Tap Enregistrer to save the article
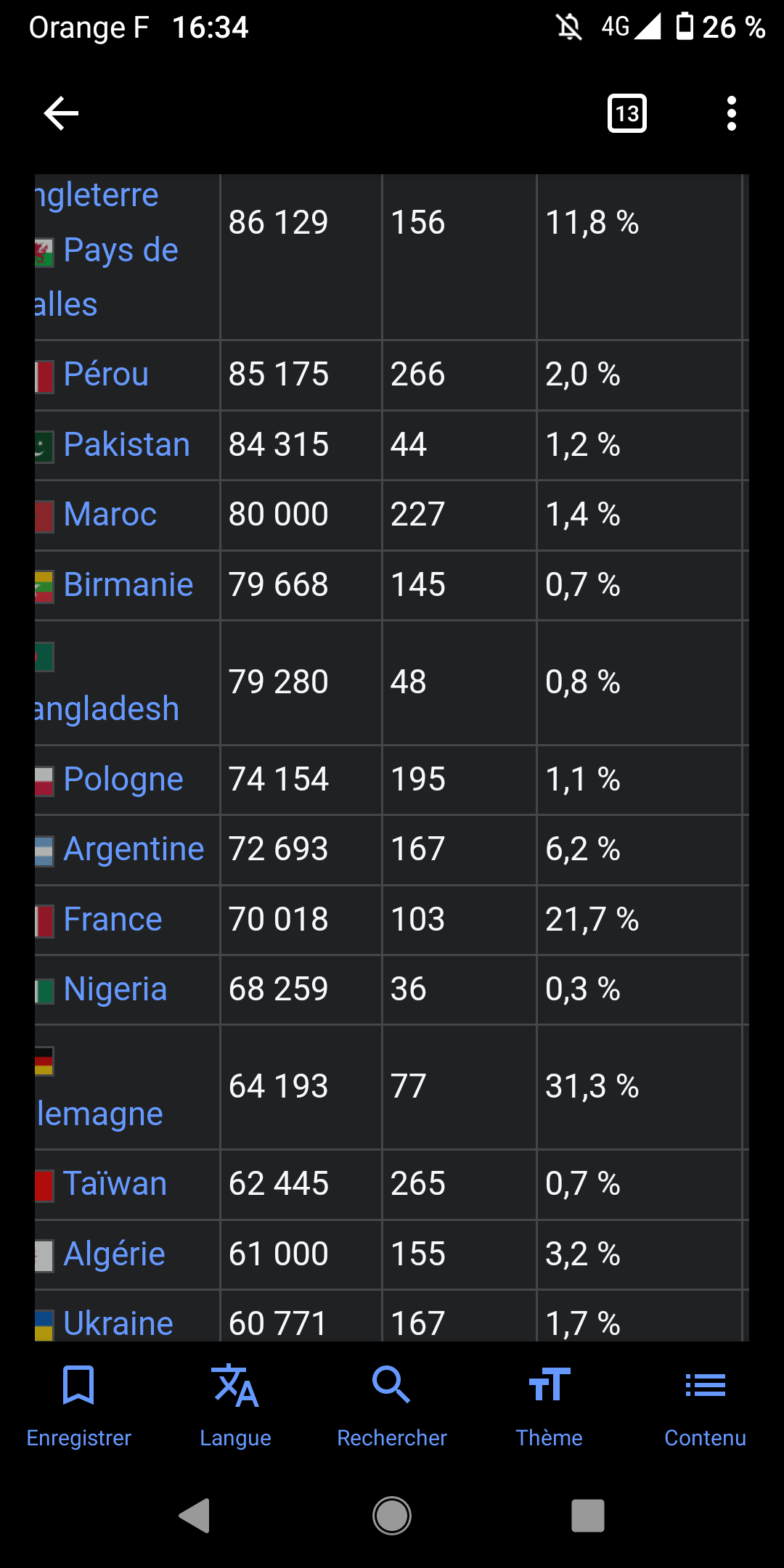The image size is (784, 1568). point(78,1406)
